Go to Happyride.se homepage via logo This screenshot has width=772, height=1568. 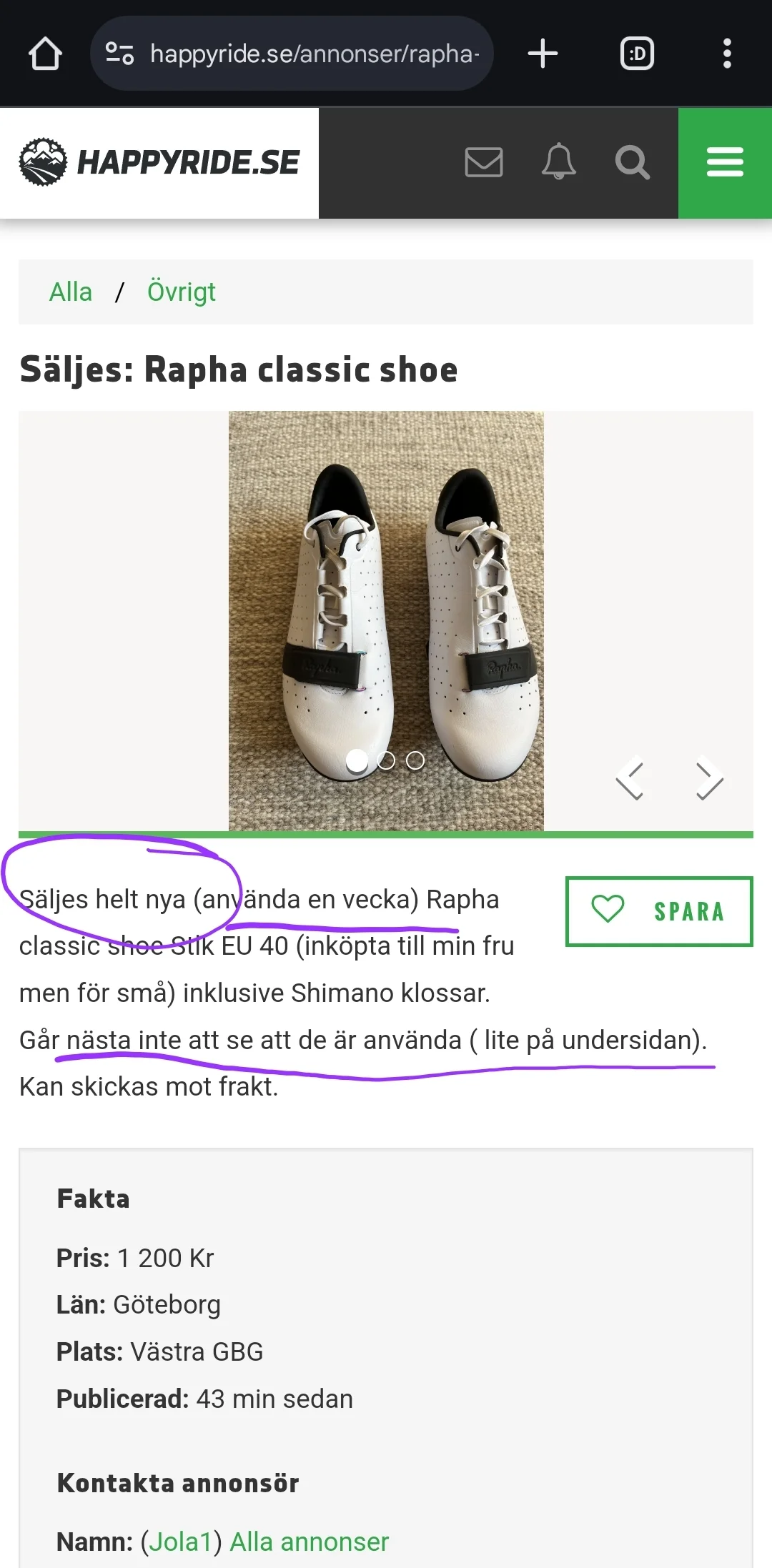[159, 162]
